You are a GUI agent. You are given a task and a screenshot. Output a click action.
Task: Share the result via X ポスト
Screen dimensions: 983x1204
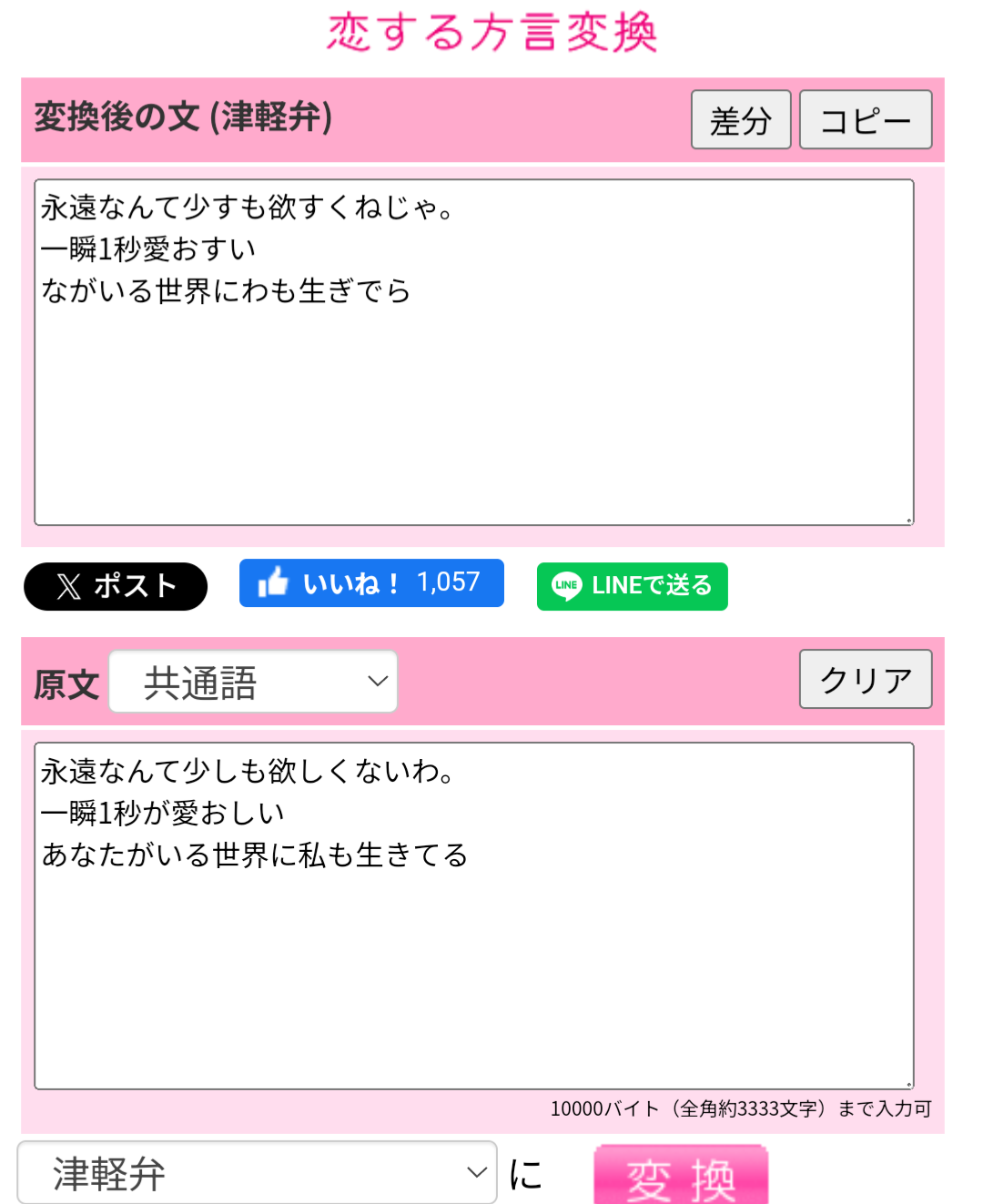(116, 586)
